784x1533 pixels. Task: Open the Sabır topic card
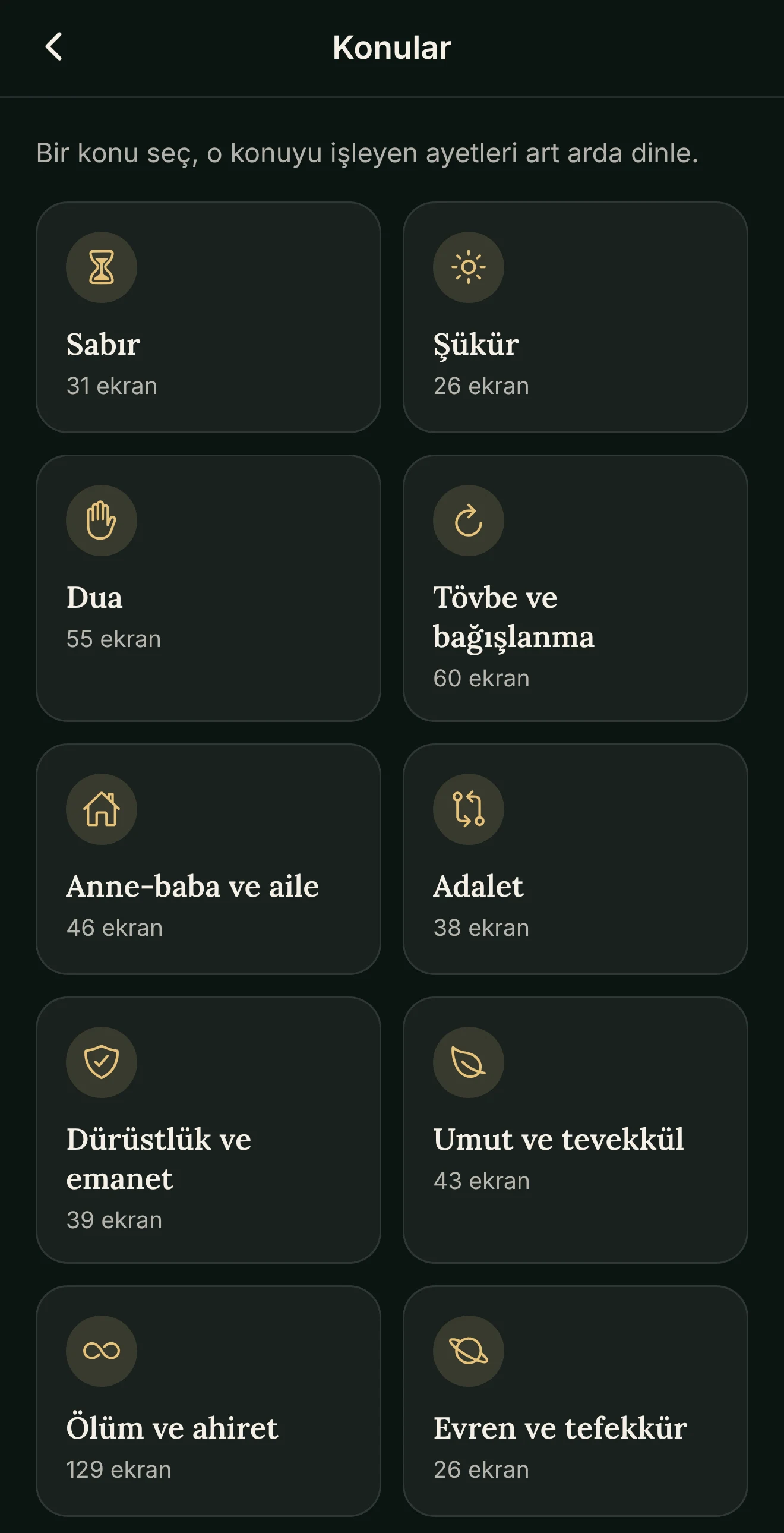pyautogui.click(x=208, y=317)
